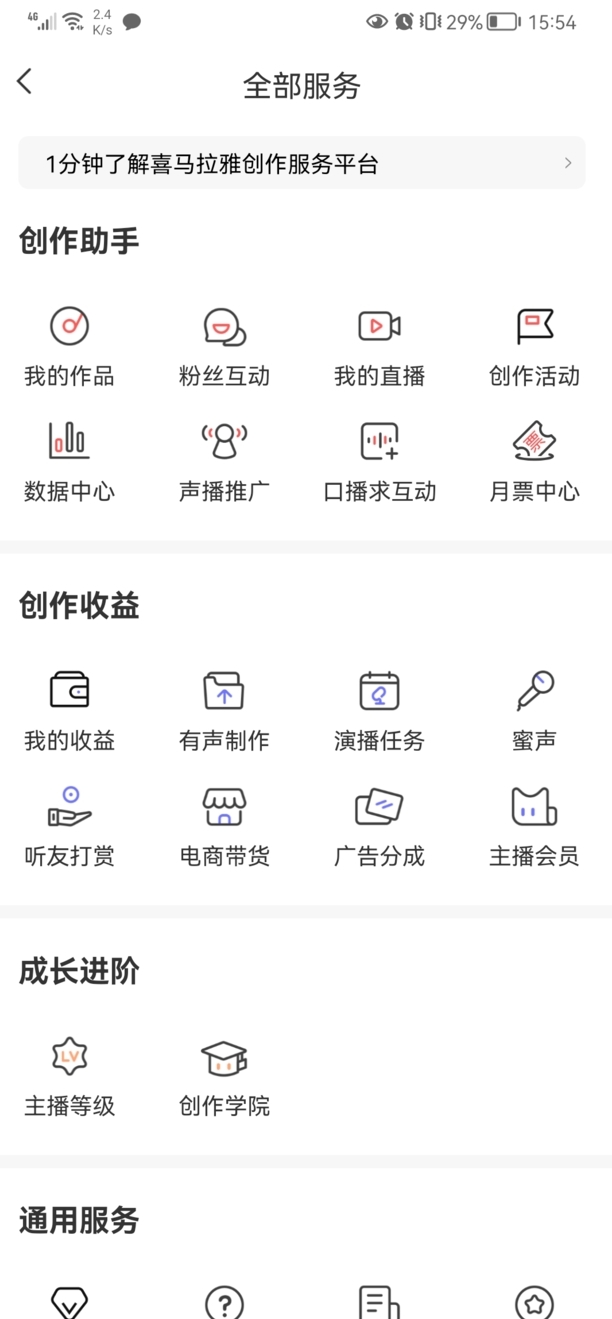
Task: View 我的收益
Action: click(x=69, y=712)
